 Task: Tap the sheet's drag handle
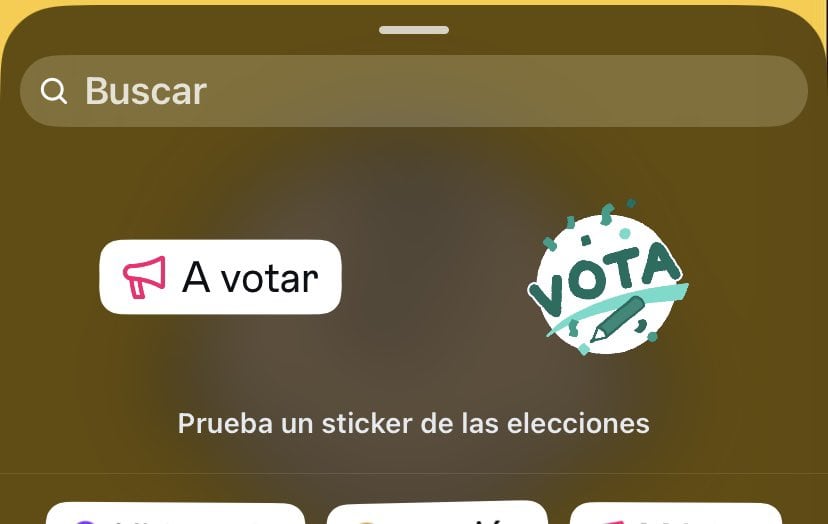(x=414, y=30)
